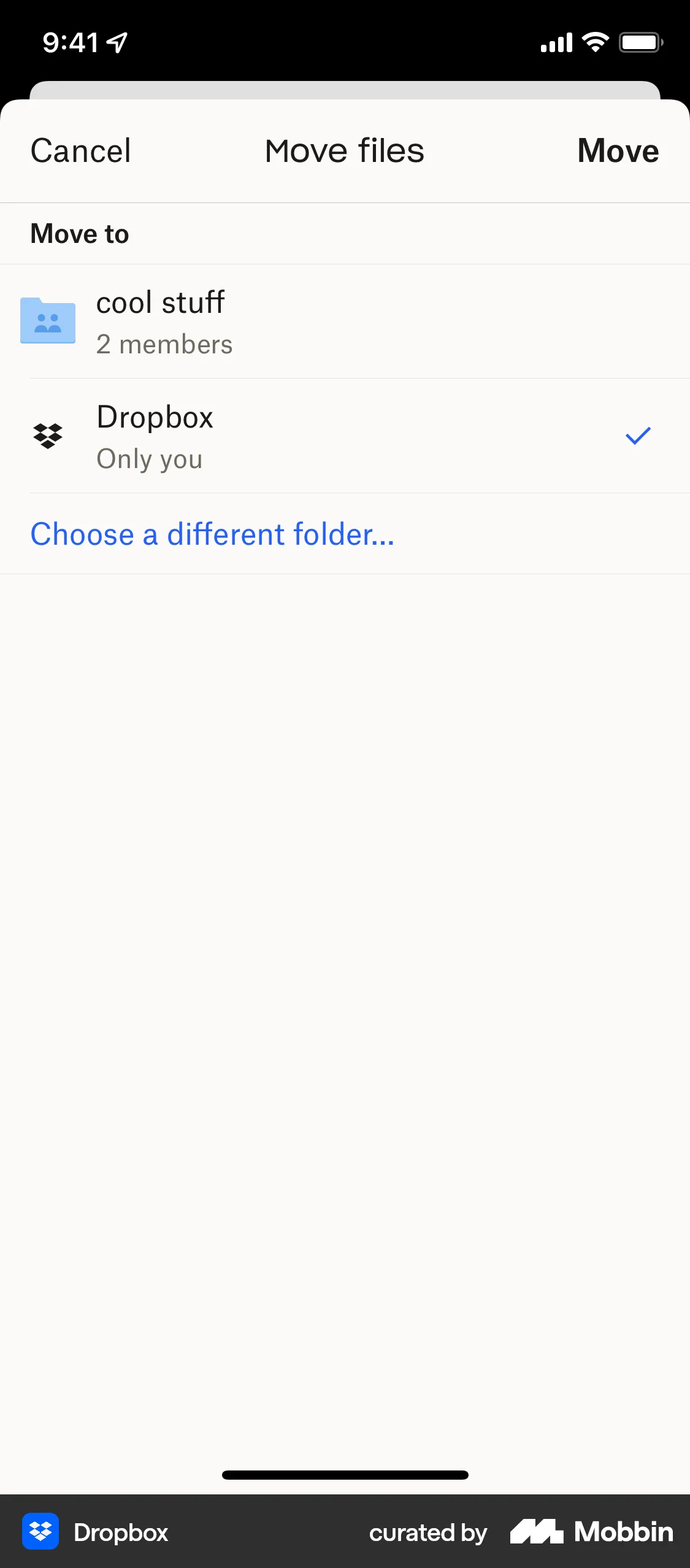
Task: Click the Dropbox glyph icon next to Only you
Action: point(48,436)
